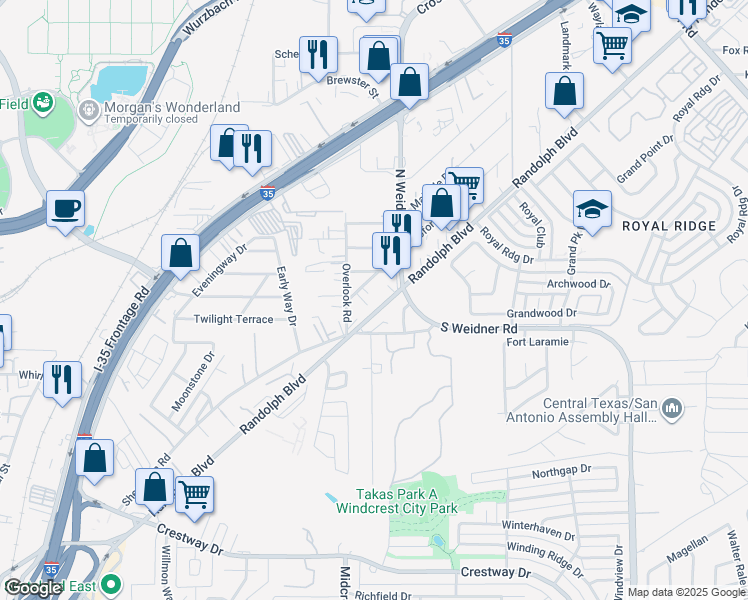Open the coffee shop marker on the map

[65, 209]
